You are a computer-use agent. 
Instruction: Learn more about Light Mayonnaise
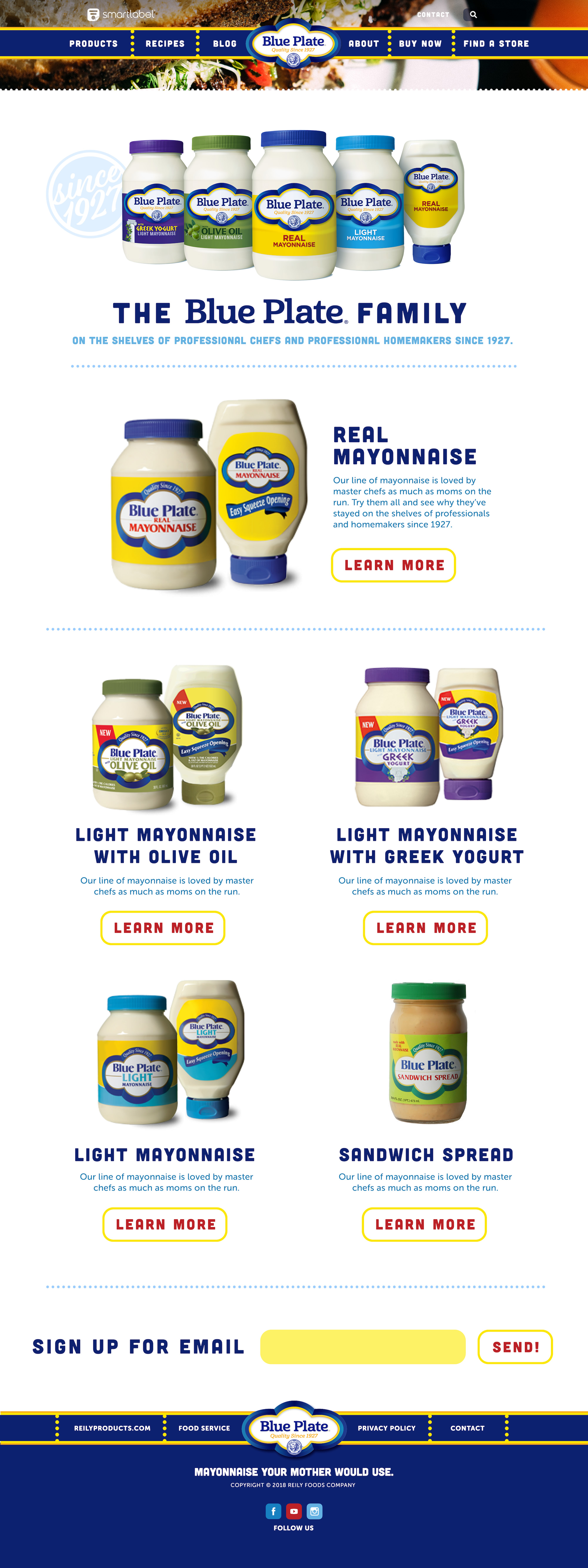pyautogui.click(x=165, y=1224)
